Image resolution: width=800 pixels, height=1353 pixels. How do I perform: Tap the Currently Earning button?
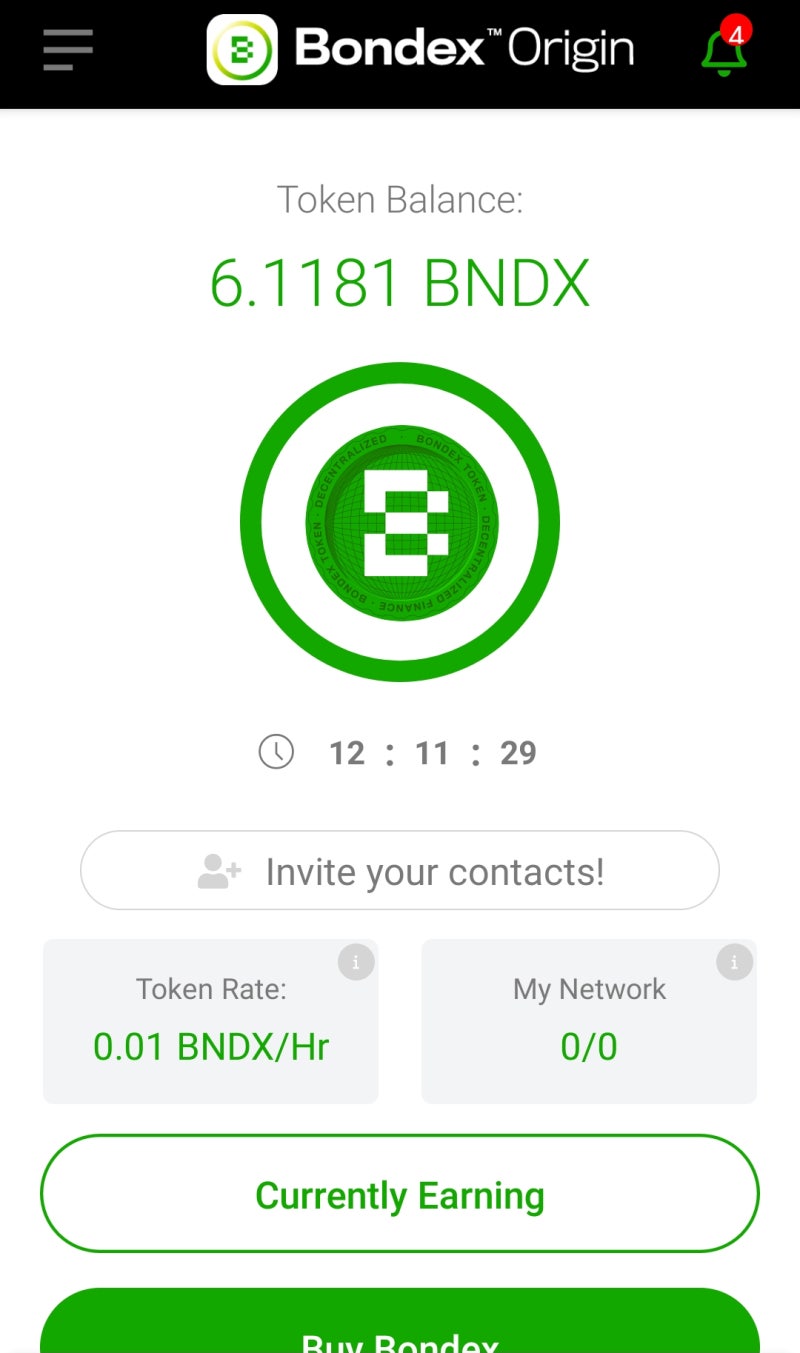click(400, 1194)
